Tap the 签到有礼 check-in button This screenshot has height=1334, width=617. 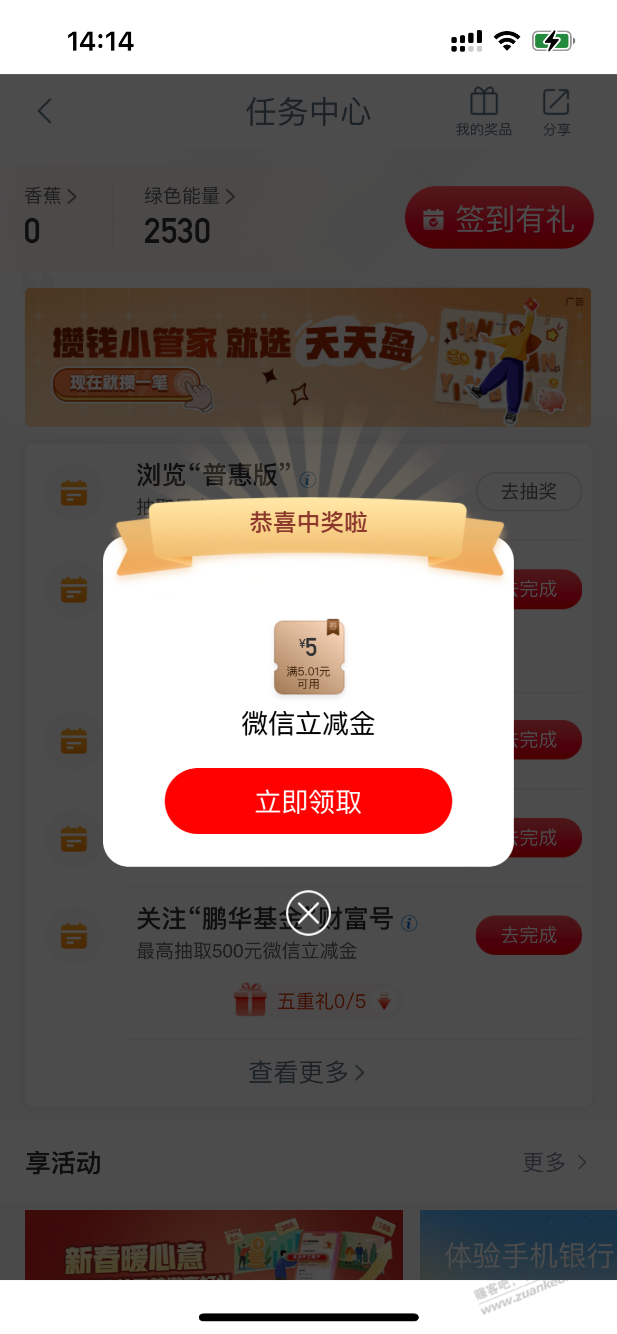[x=499, y=218]
